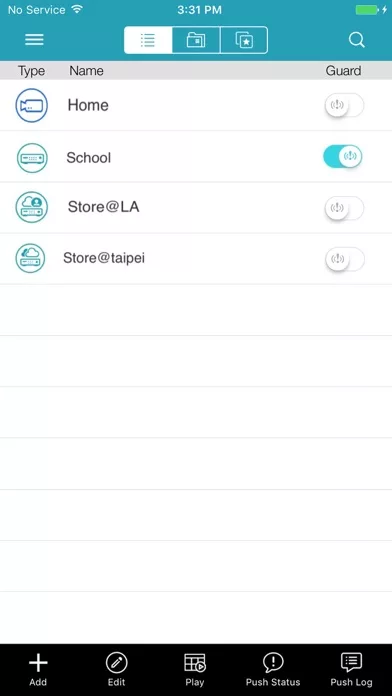Open the School device row
The image size is (392, 696).
pyautogui.click(x=196, y=157)
